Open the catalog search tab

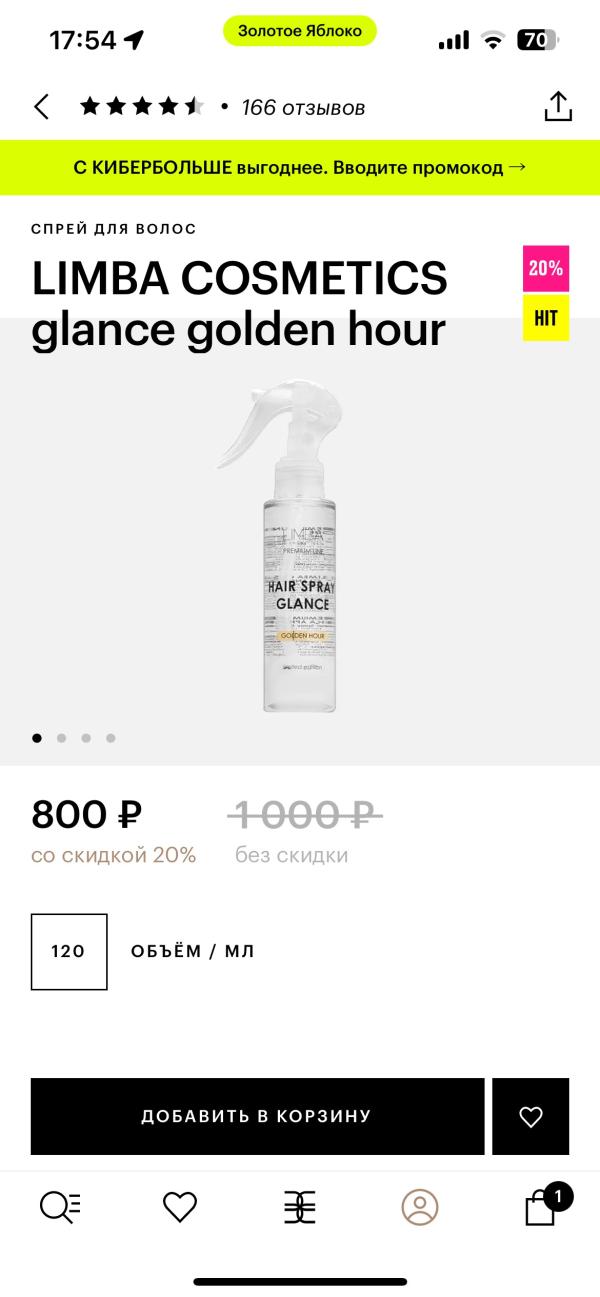pyautogui.click(x=60, y=1207)
